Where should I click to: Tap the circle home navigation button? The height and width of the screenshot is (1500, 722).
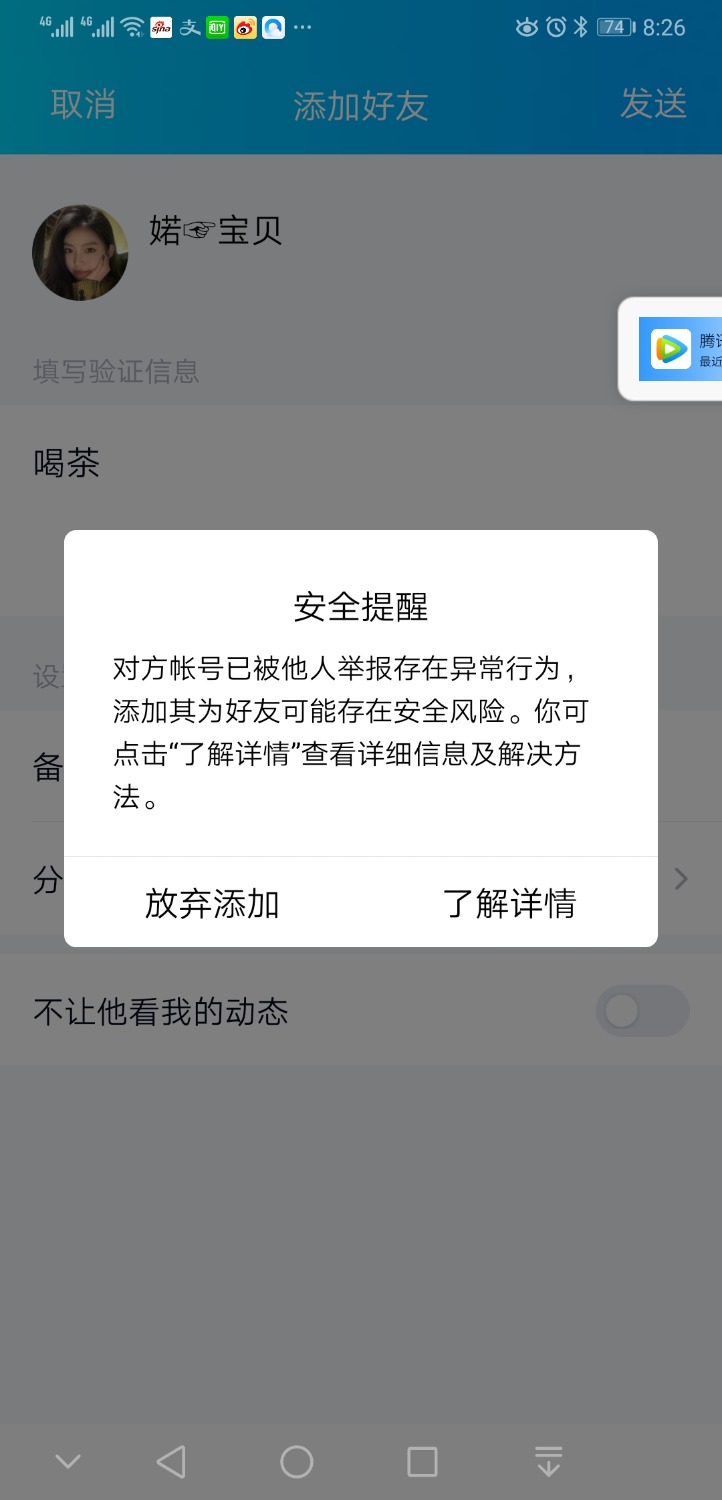(296, 1460)
